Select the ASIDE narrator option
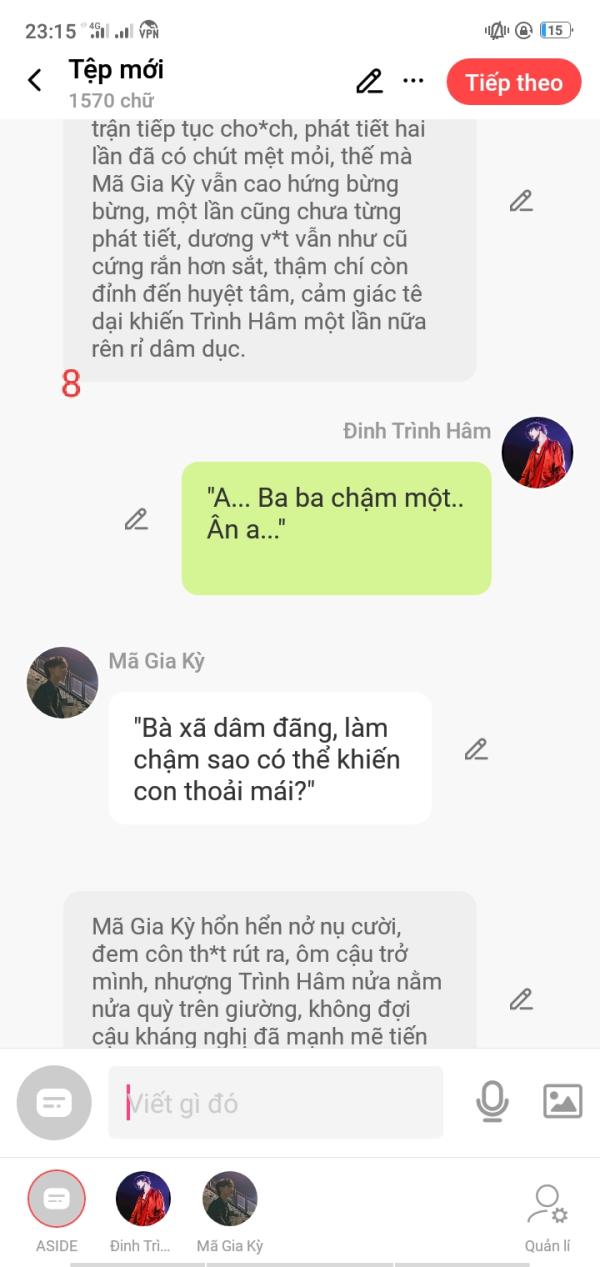This screenshot has height=1267, width=600. coord(57,1198)
